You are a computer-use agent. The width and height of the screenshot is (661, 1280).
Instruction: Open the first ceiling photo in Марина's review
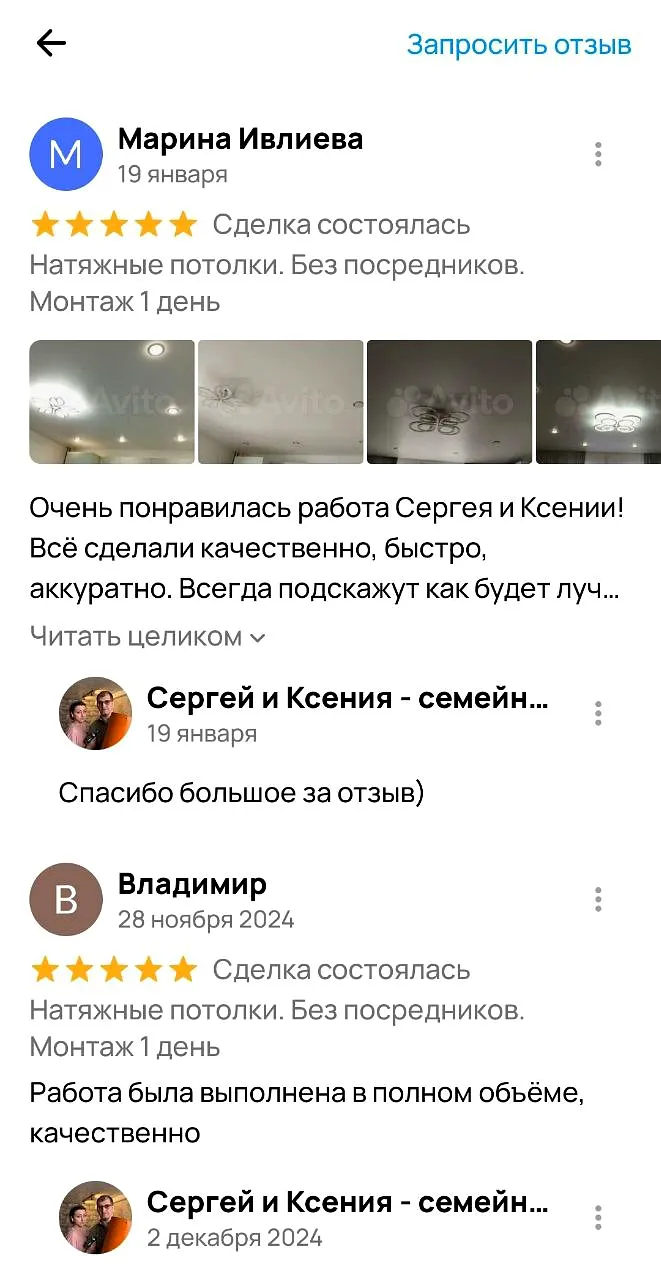point(112,402)
